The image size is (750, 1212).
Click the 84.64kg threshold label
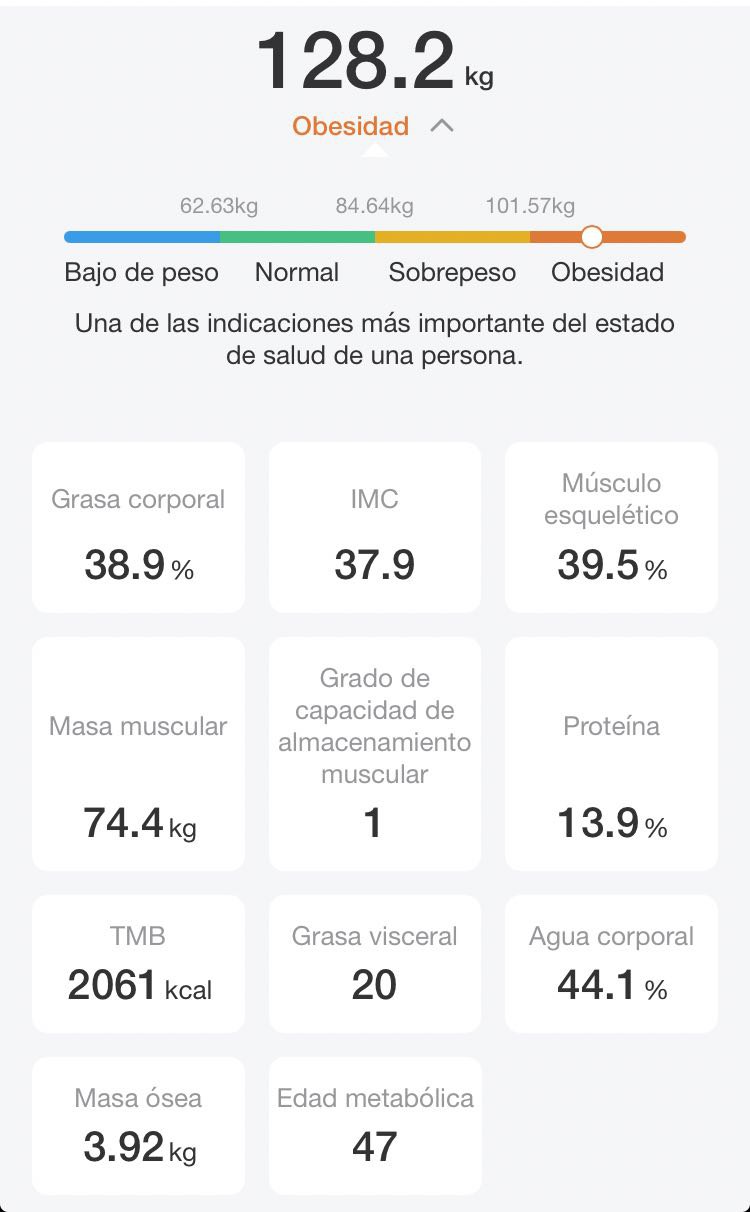374,206
